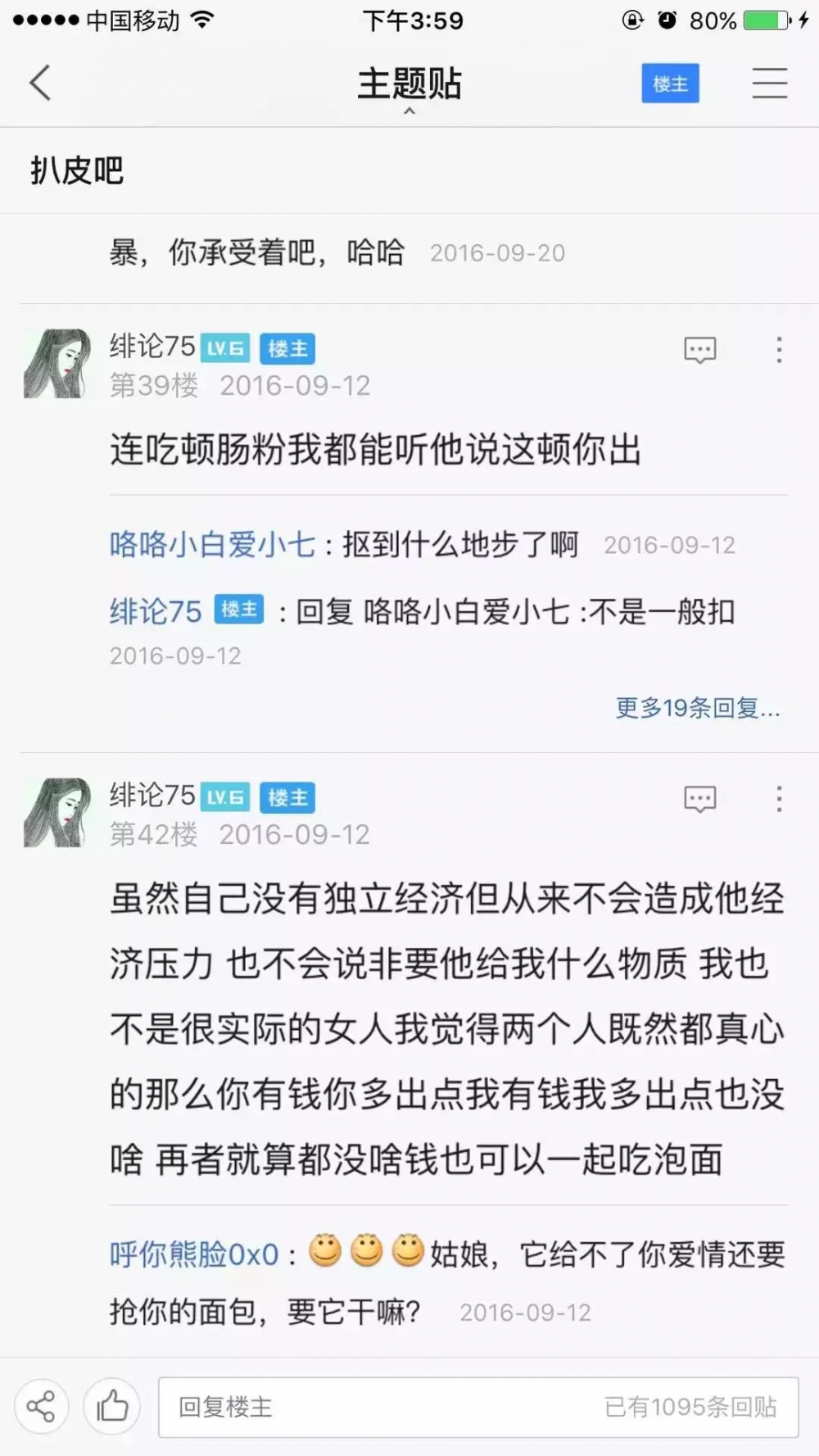View 呼你熊脸0x0's profile
The width and height of the screenshot is (819, 1456).
click(194, 1254)
